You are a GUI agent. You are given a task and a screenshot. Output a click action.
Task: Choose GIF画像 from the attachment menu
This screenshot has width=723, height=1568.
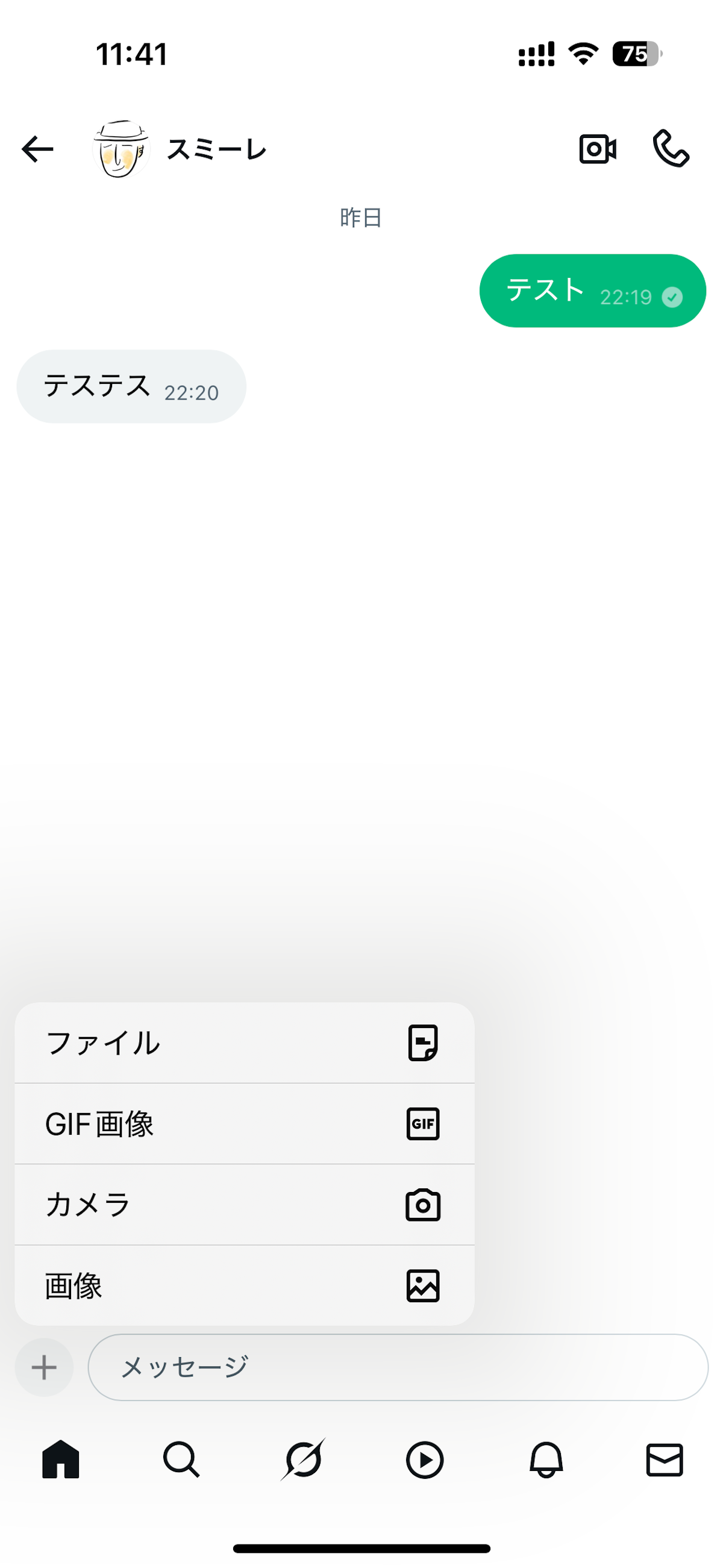coord(245,1124)
